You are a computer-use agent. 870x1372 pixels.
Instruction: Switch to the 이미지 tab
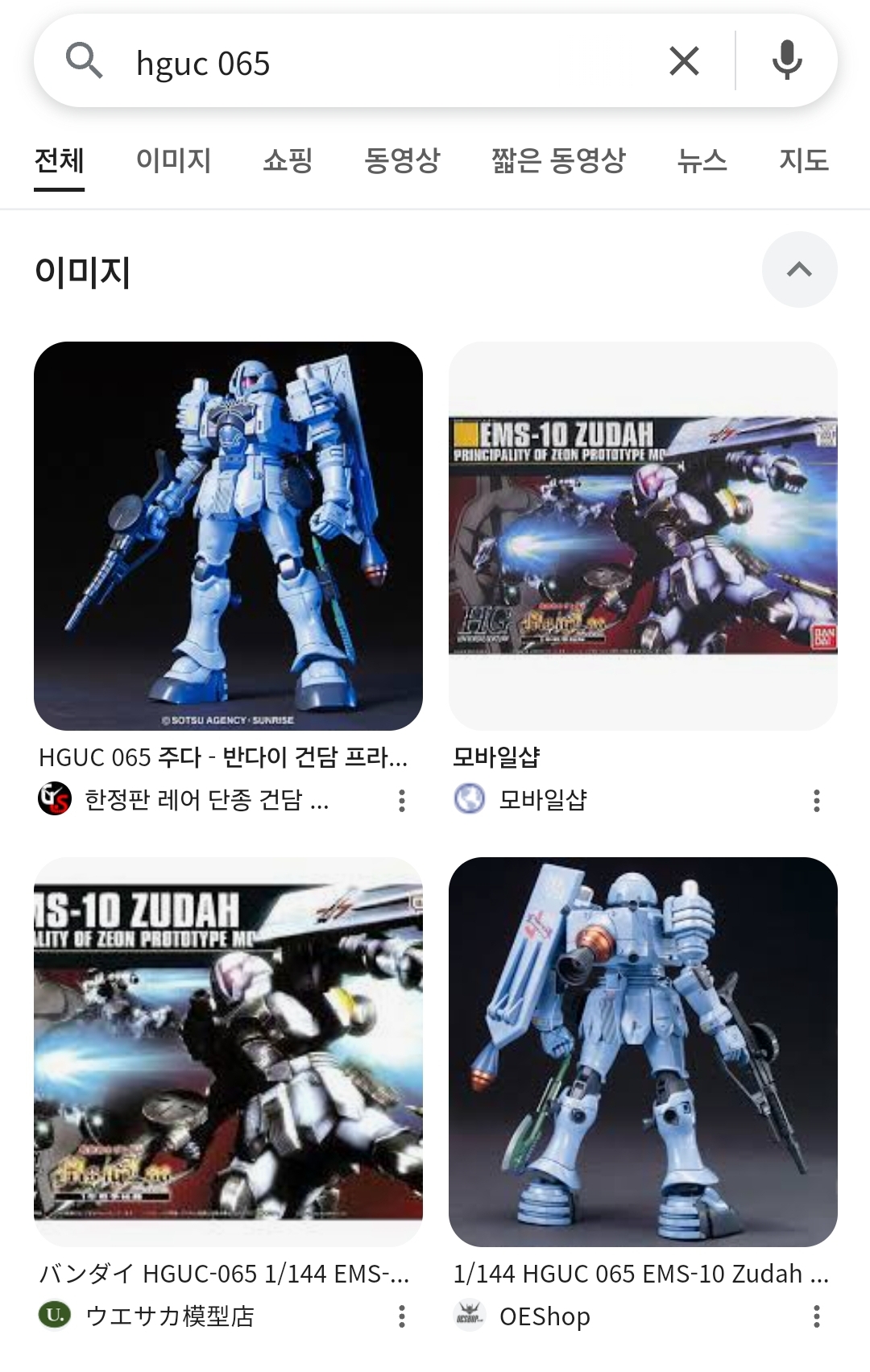[173, 160]
